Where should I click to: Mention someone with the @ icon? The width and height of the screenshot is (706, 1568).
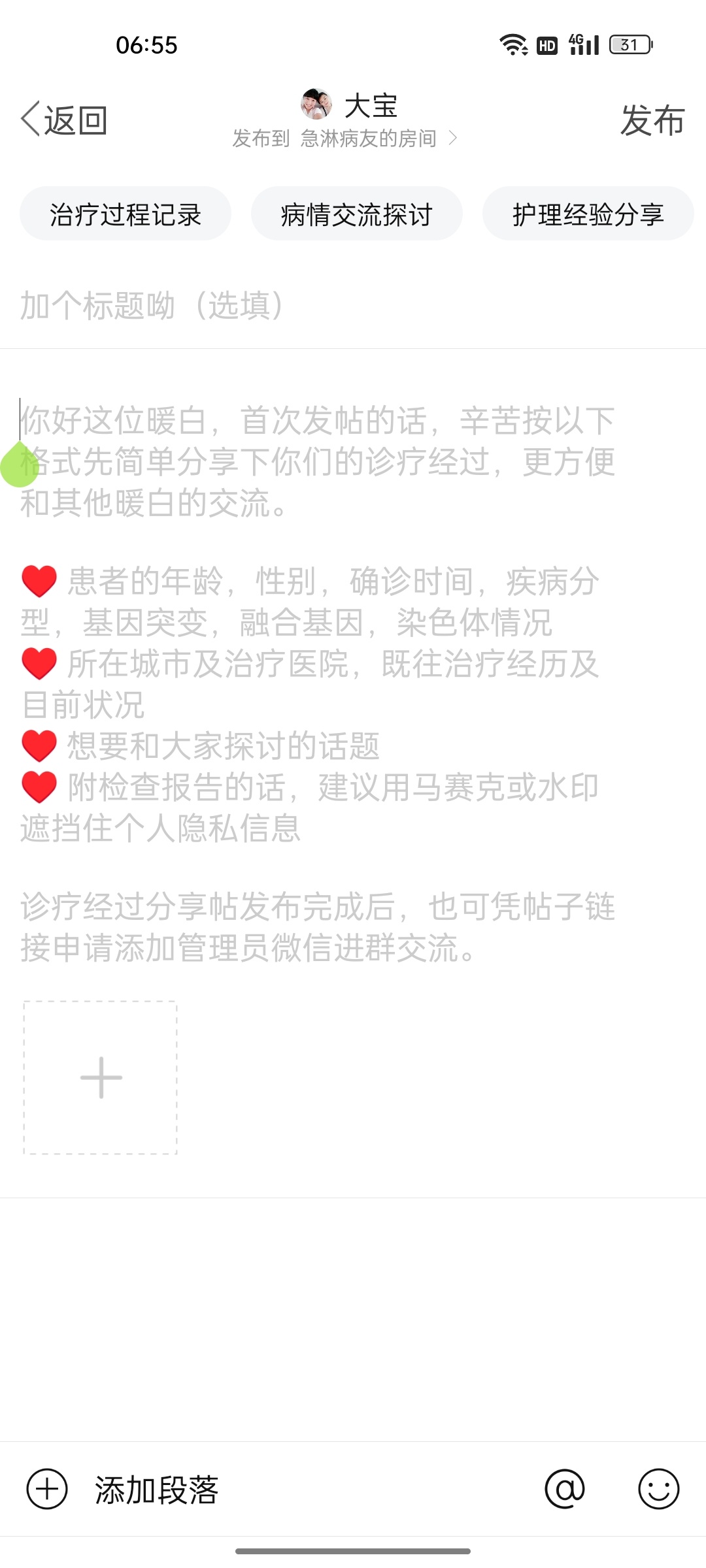[x=565, y=1489]
